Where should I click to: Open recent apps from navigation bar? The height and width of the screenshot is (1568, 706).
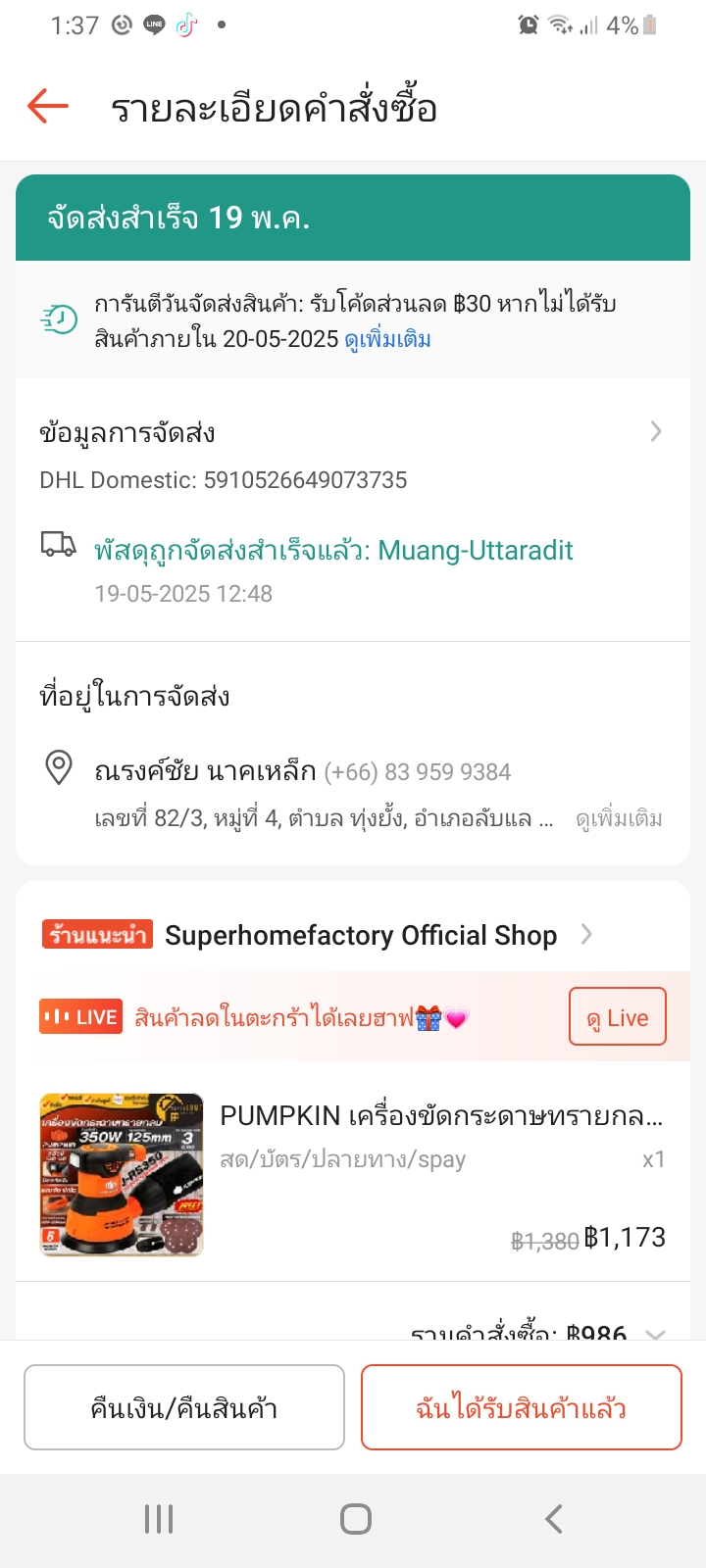pyautogui.click(x=159, y=1519)
